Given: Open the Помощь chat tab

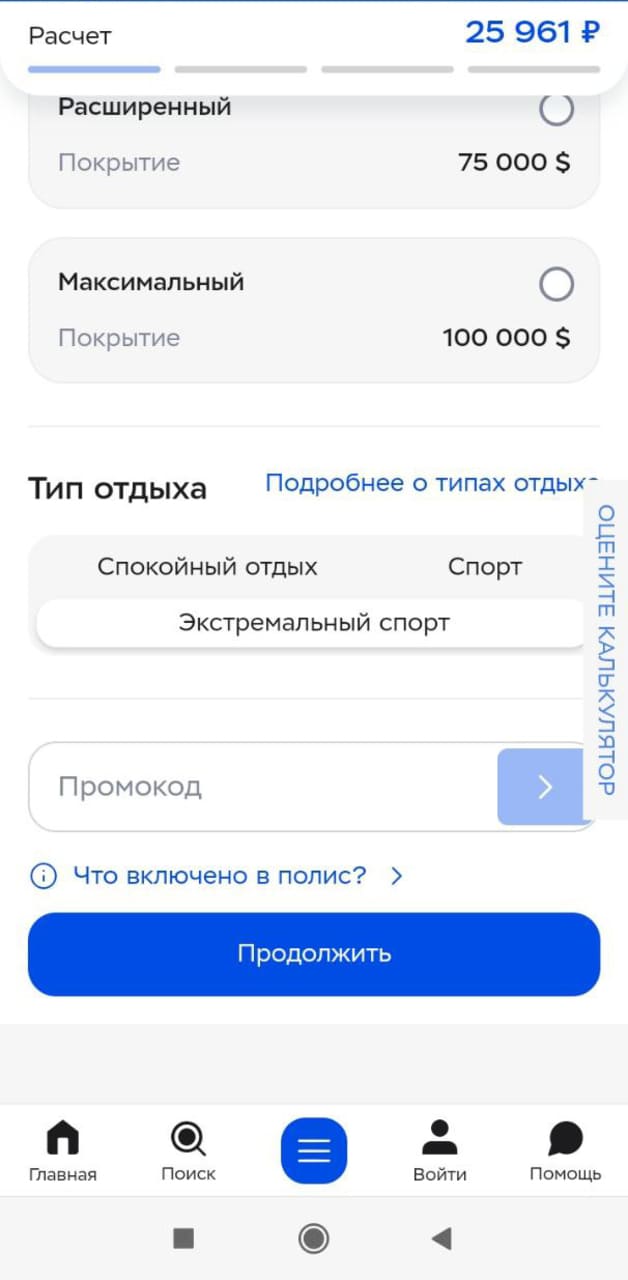Looking at the screenshot, I should (565, 1151).
